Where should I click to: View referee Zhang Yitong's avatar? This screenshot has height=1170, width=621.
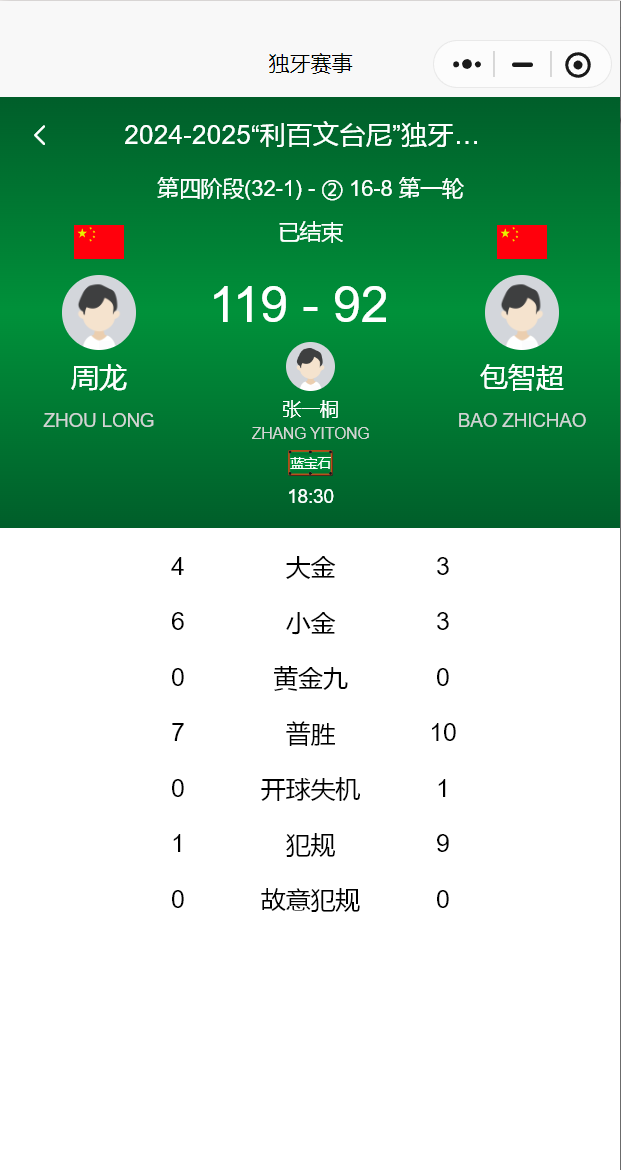pyautogui.click(x=310, y=366)
